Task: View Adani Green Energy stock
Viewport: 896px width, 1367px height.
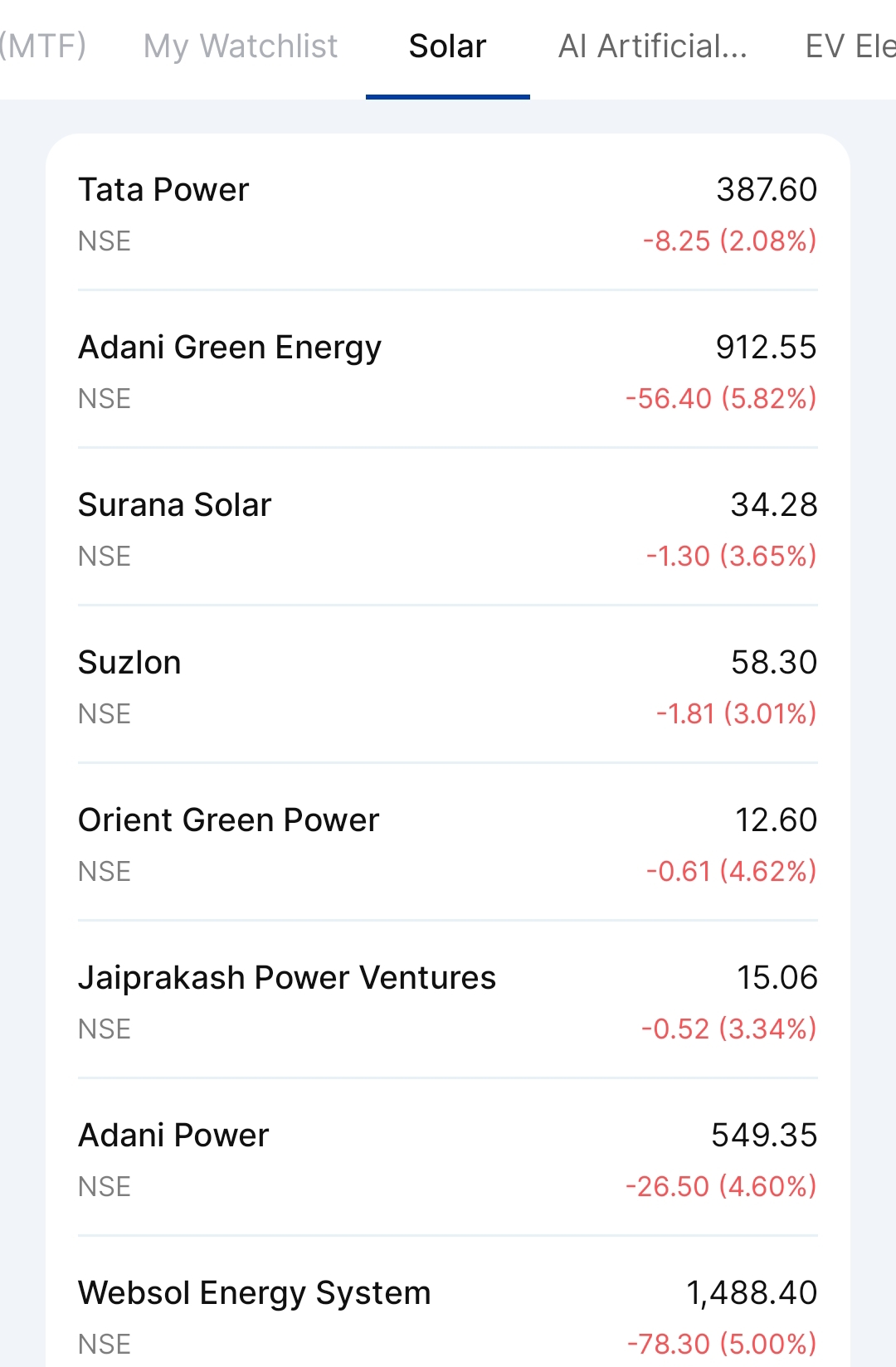Action: 447,372
